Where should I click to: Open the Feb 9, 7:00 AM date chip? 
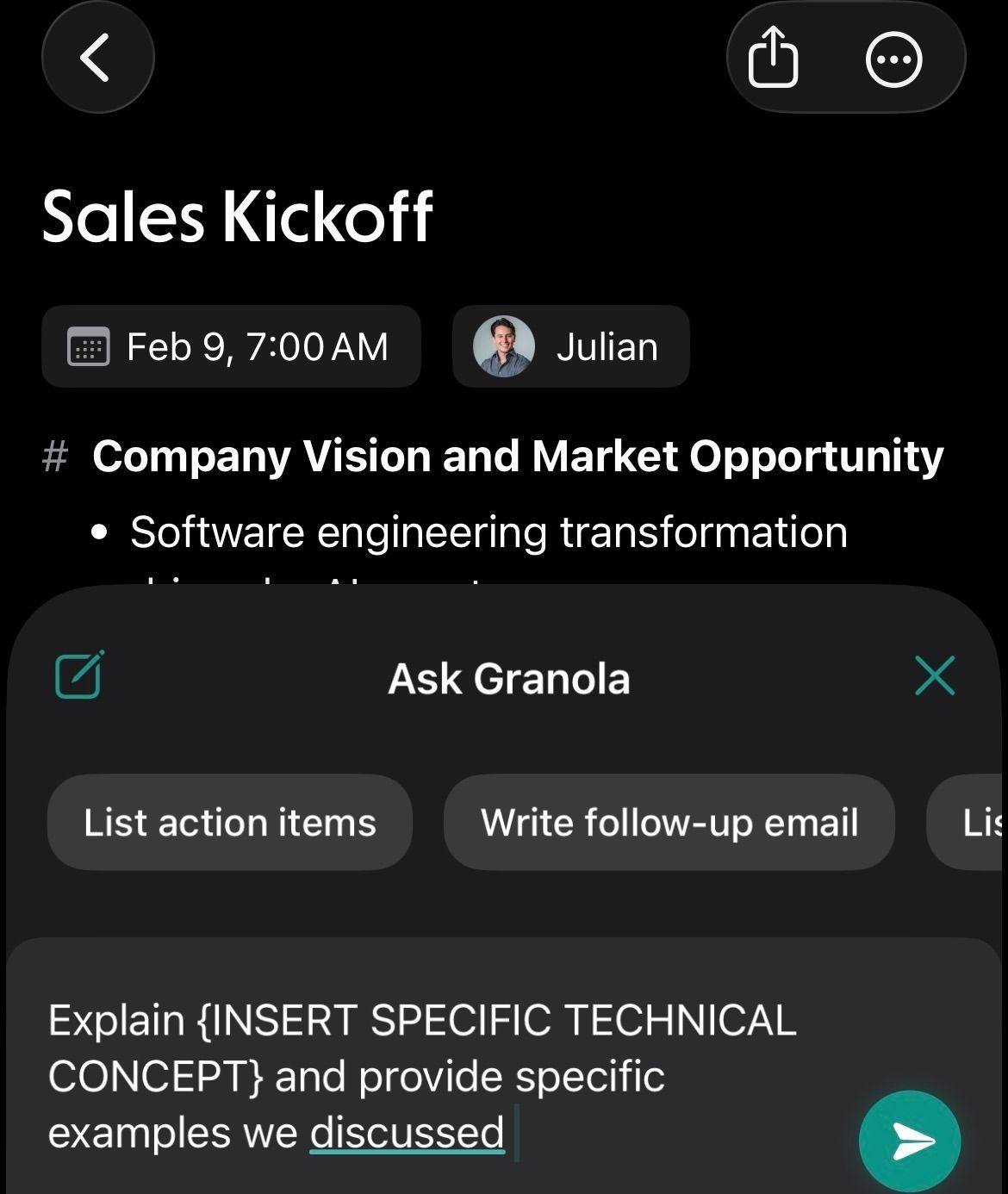(231, 347)
